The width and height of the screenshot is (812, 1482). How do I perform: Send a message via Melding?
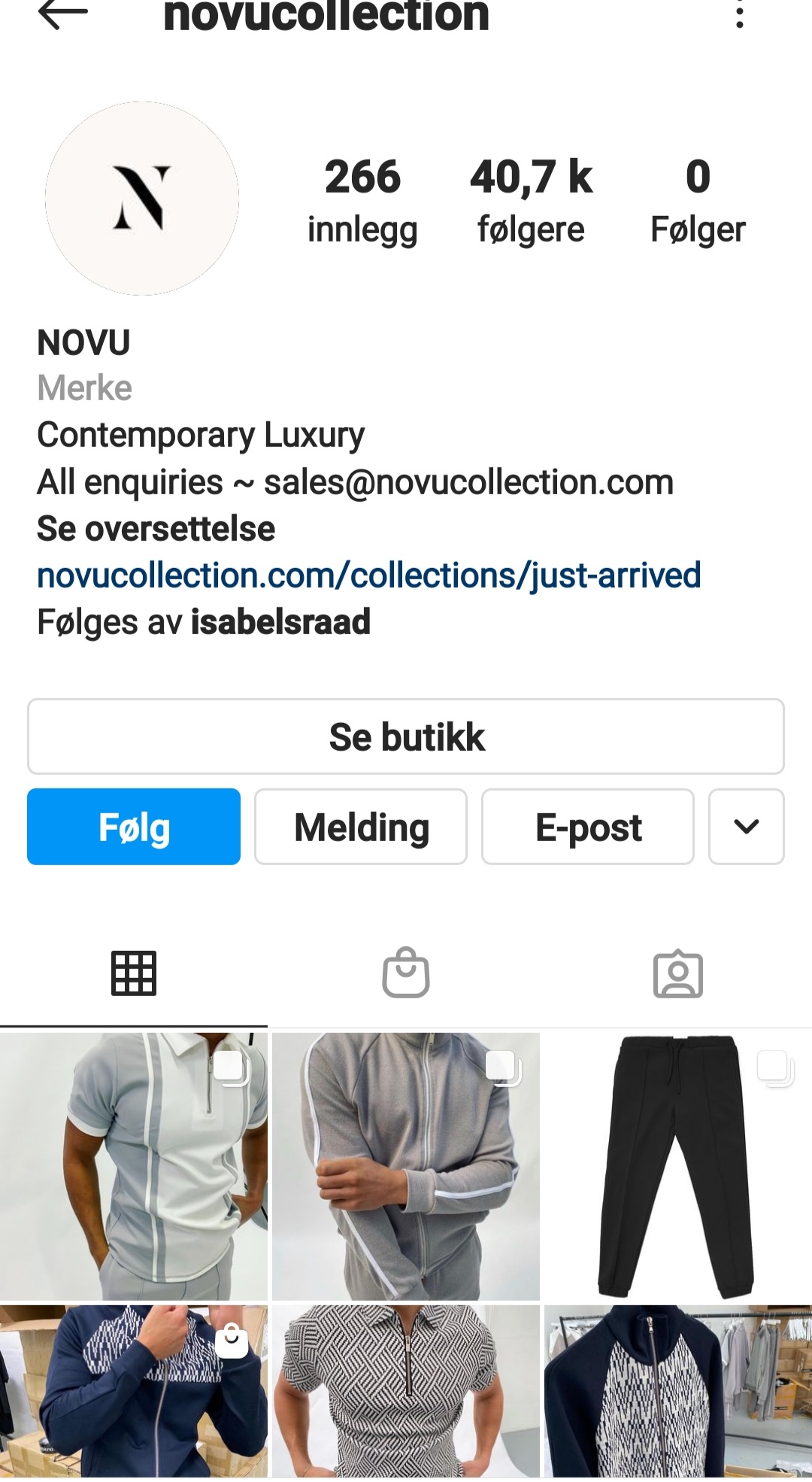pos(361,827)
